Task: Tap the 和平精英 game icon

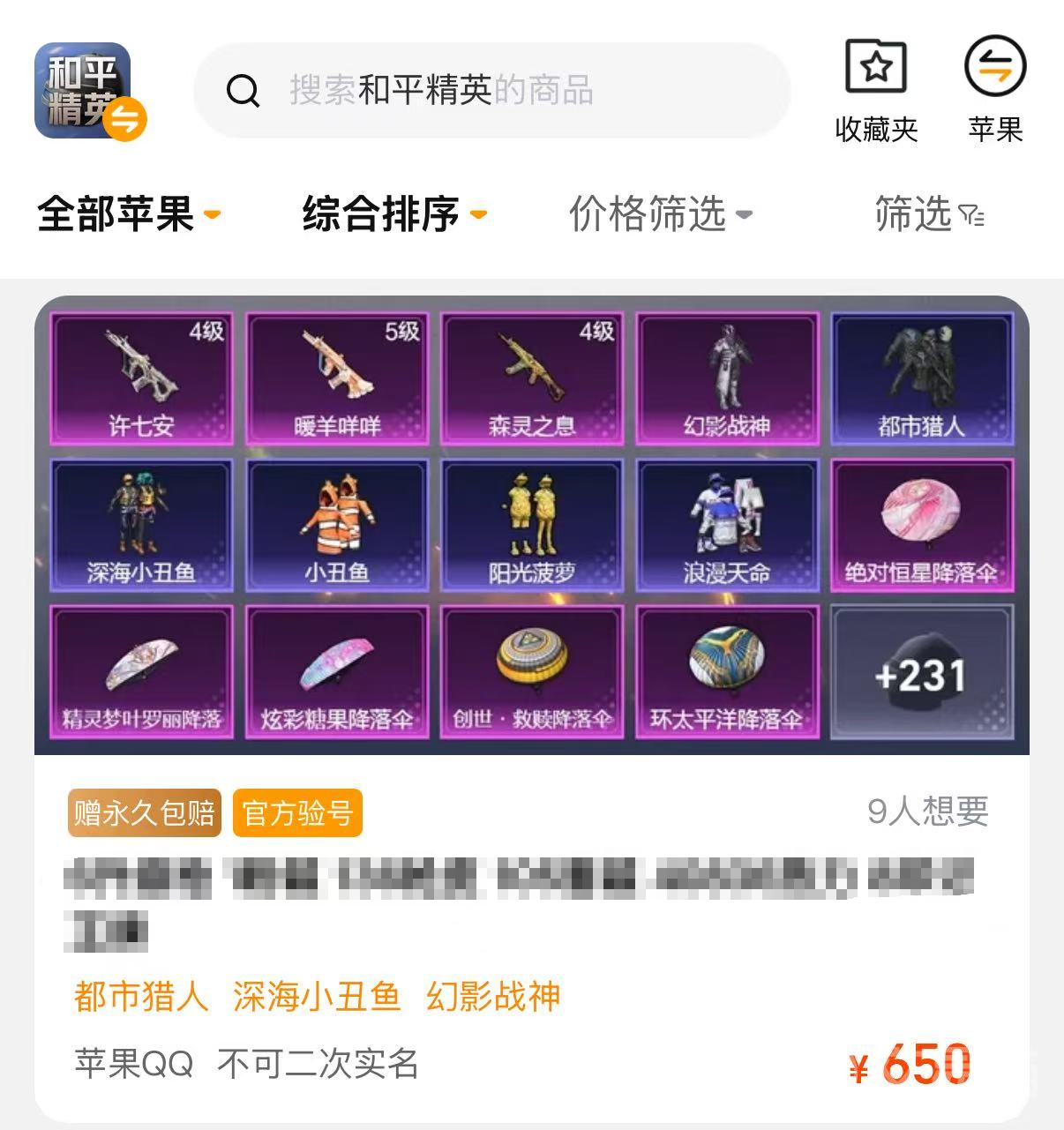Action: (x=86, y=92)
